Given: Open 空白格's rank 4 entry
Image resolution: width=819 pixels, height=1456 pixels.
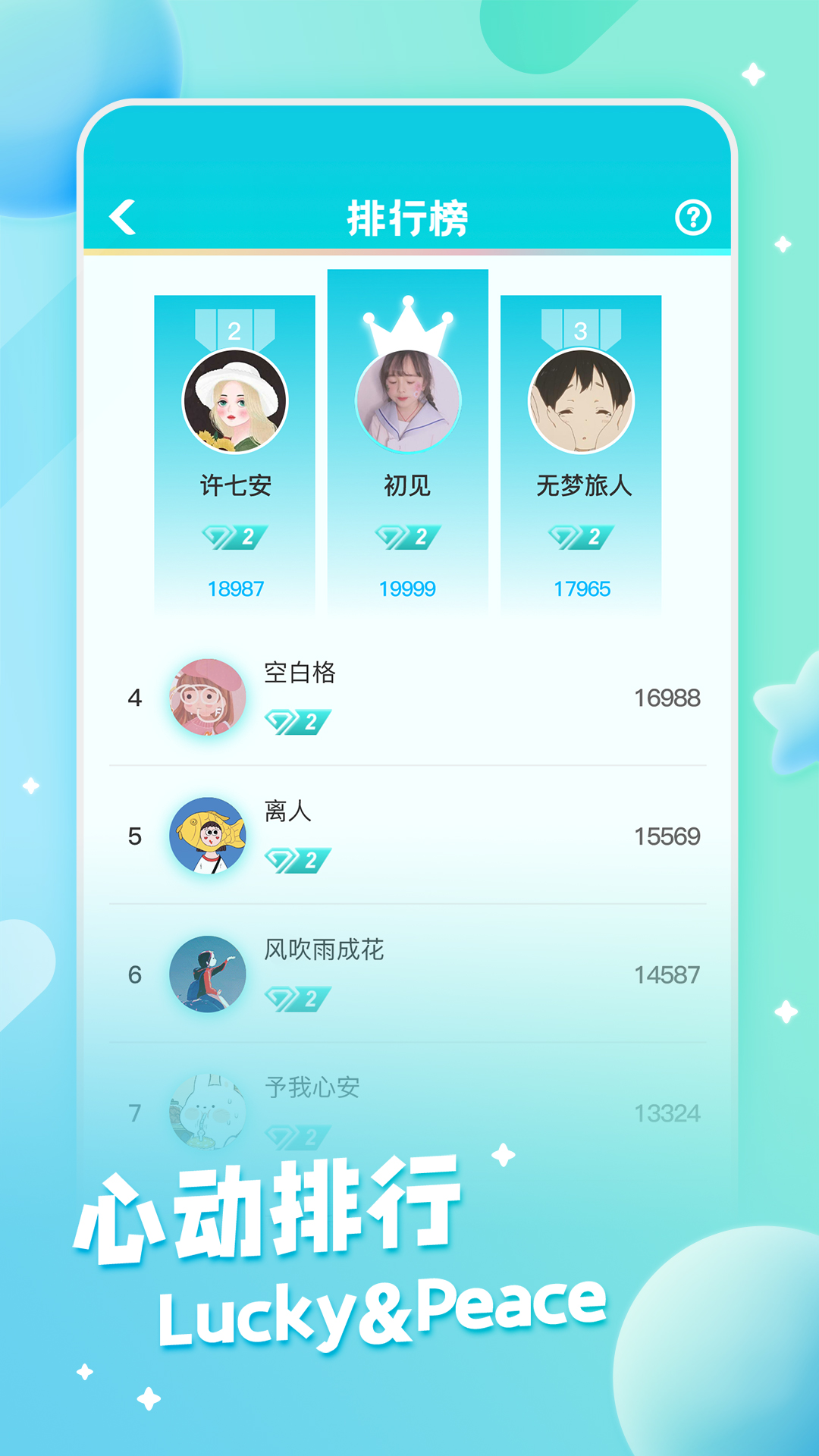Looking at the screenshot, I should [x=409, y=698].
